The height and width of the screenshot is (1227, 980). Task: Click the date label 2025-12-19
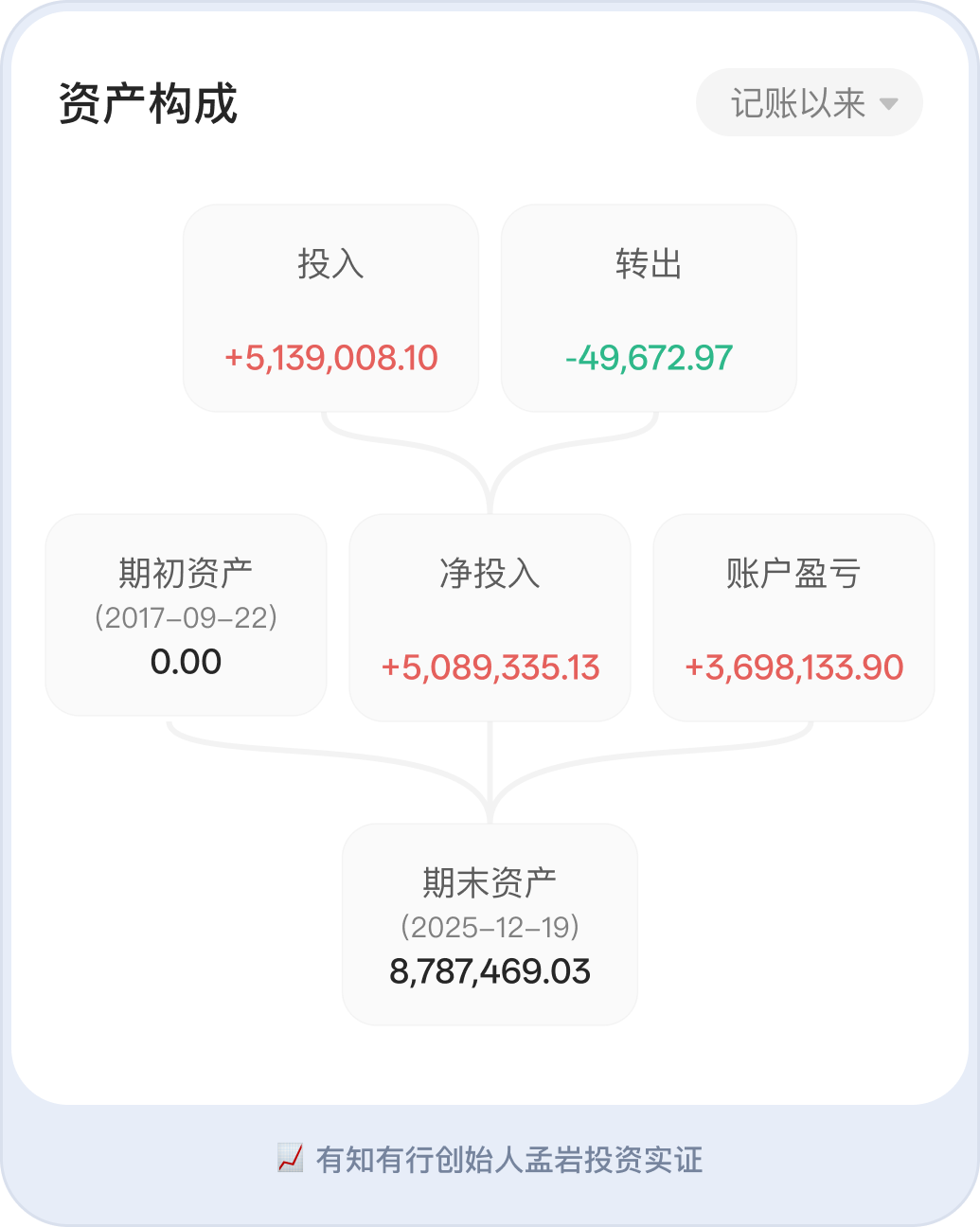pyautogui.click(x=490, y=928)
